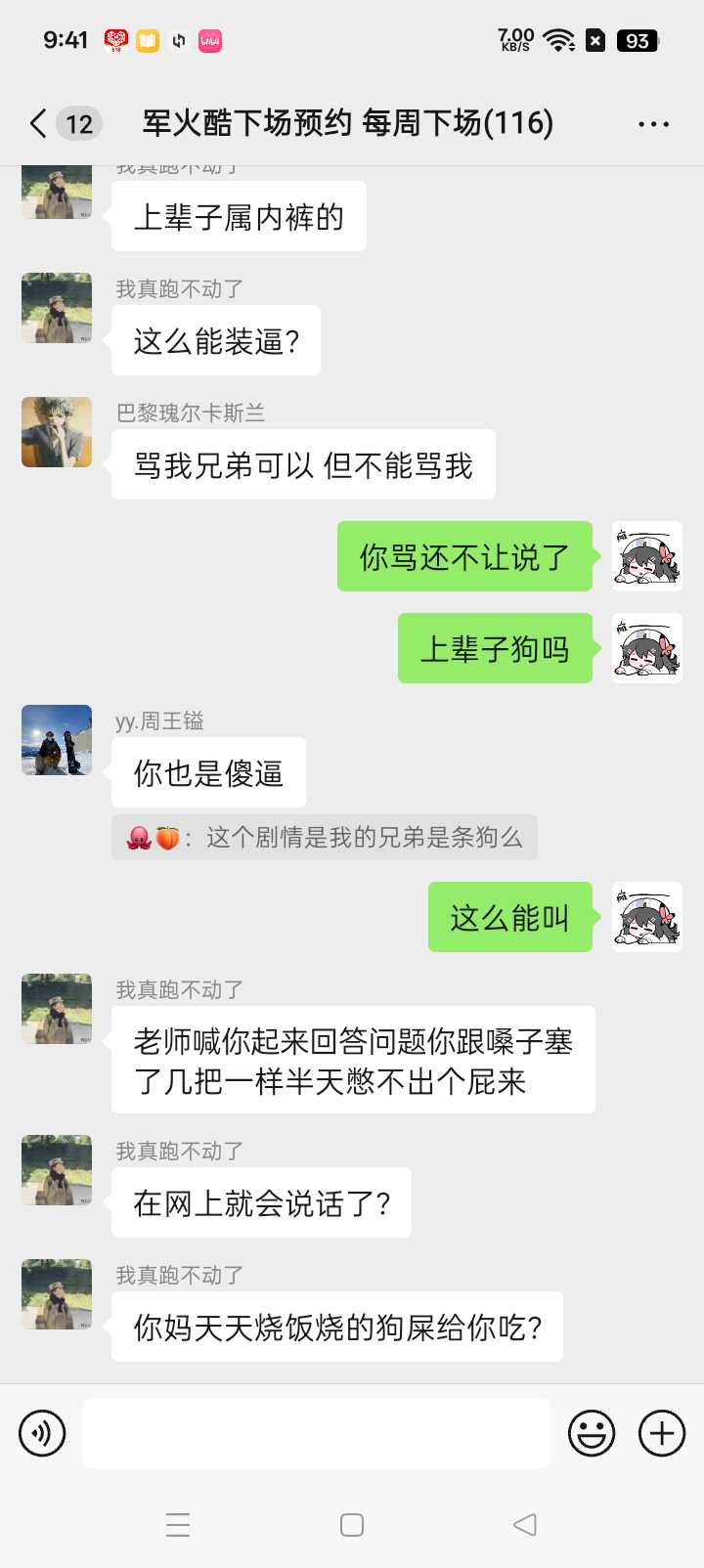Jump to quoted message 这个剧情是我的兄弟是条狗么
704x1568 pixels.
(x=325, y=838)
